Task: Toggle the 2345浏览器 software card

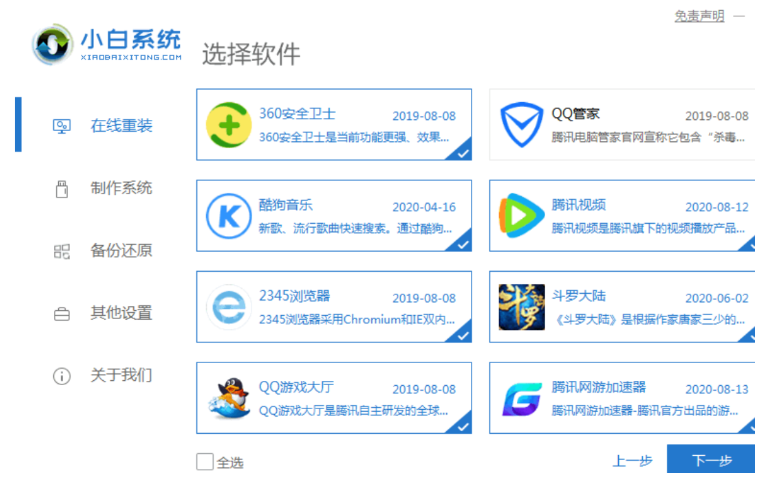Action: click(x=334, y=306)
